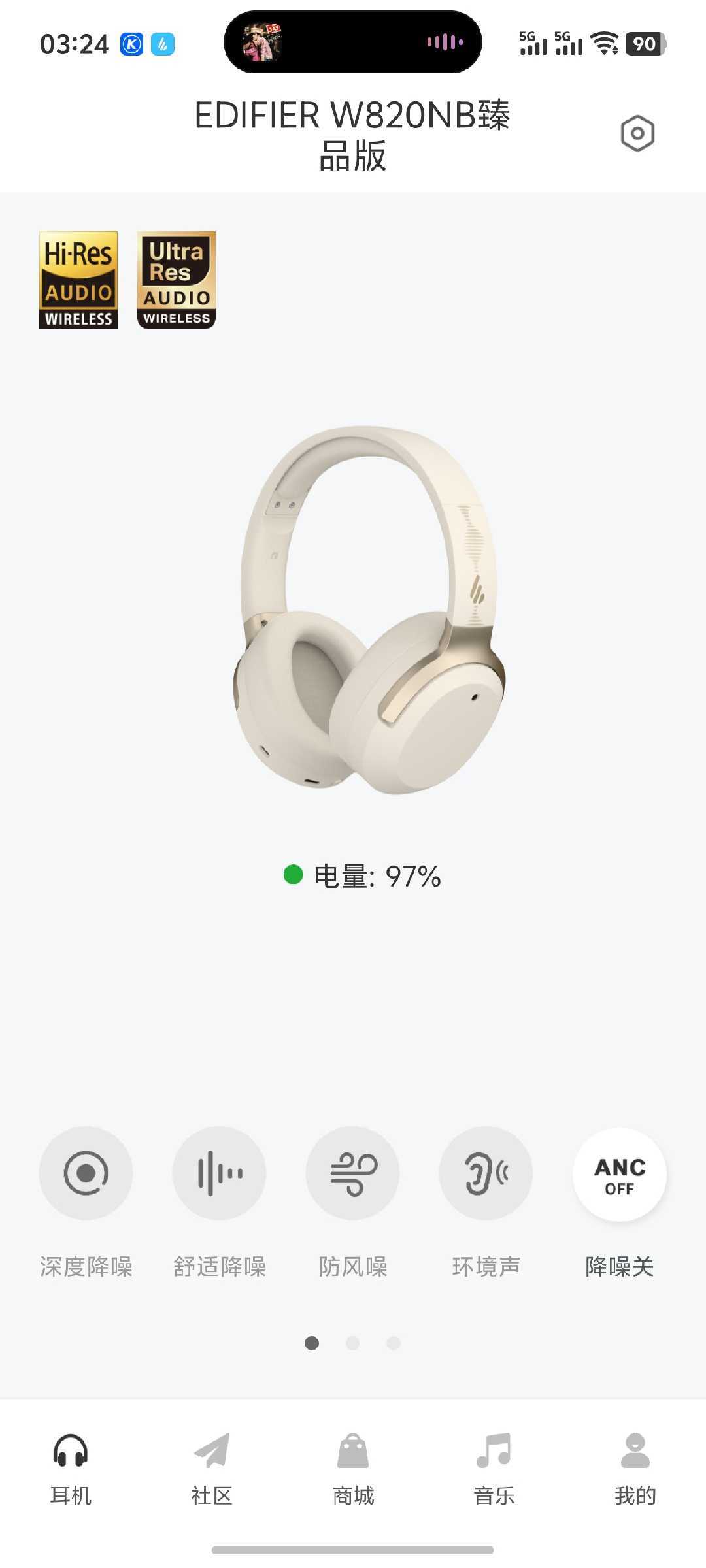Enable 深度降噪 deep noise cancellation mode

click(x=86, y=1173)
